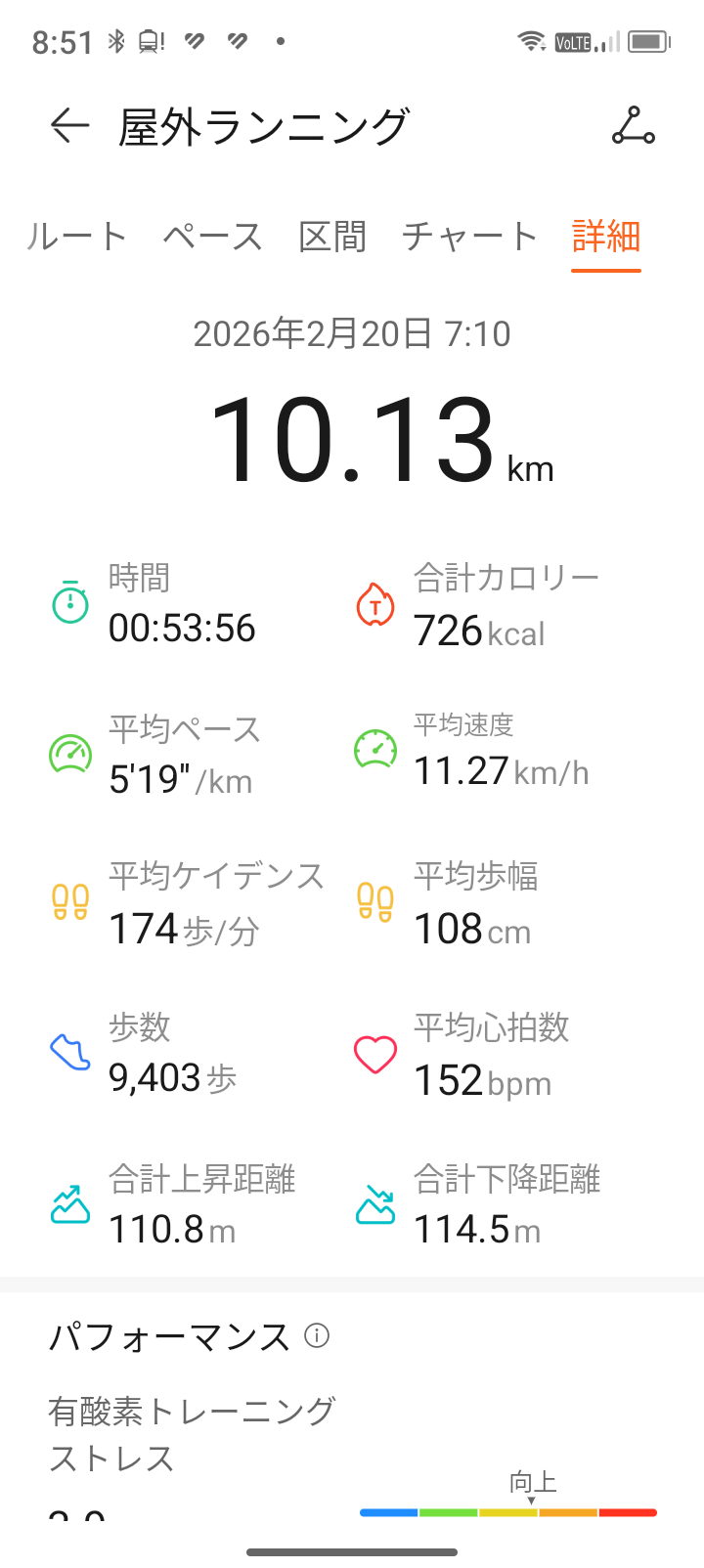Open the info icon next to パフォーマンス
The width and height of the screenshot is (704, 1568).
click(317, 1335)
